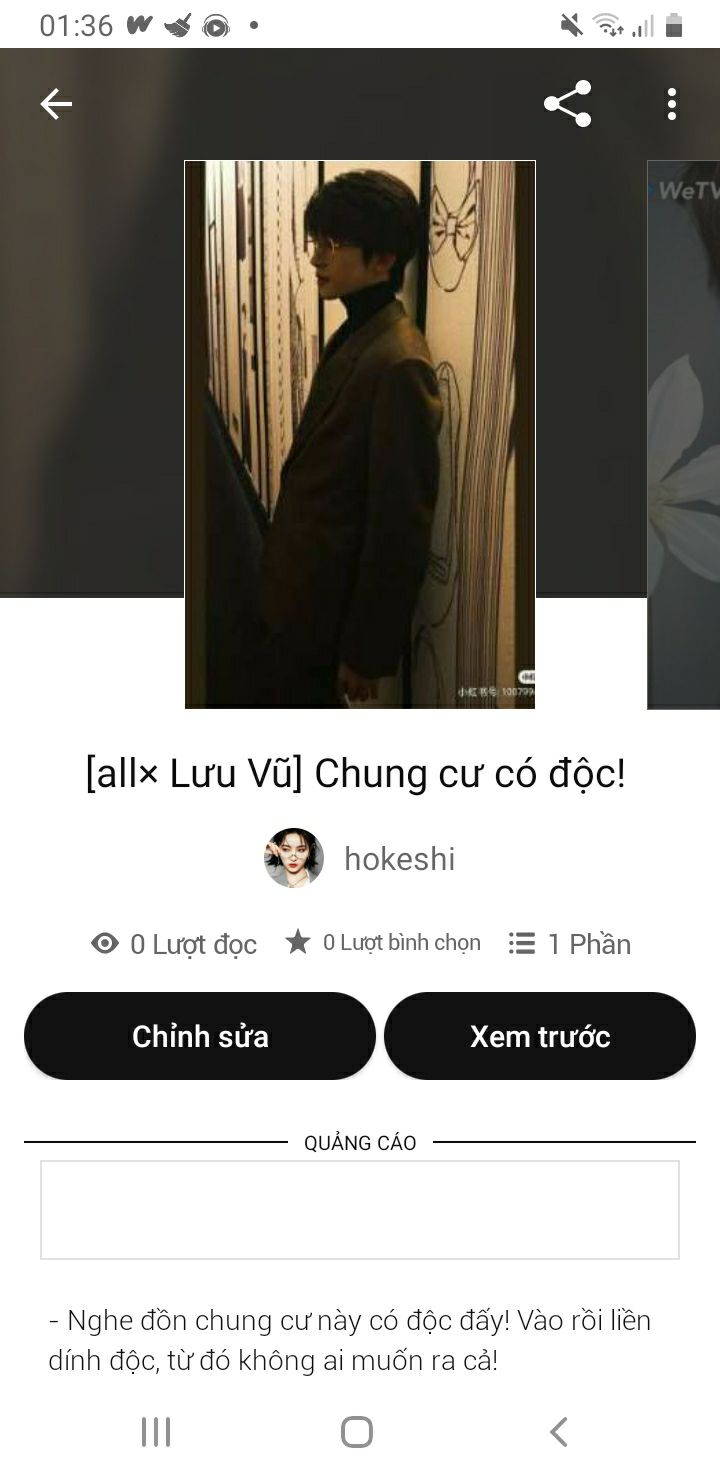Tap the Chỉnh sửa button

[x=200, y=1036]
